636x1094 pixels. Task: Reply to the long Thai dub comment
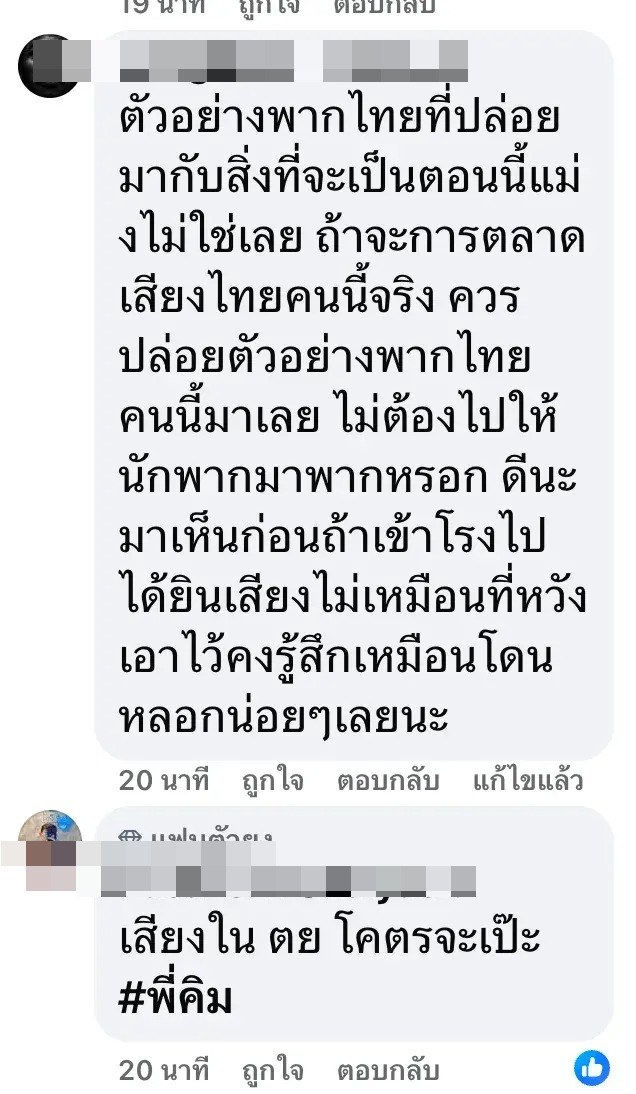pos(387,780)
